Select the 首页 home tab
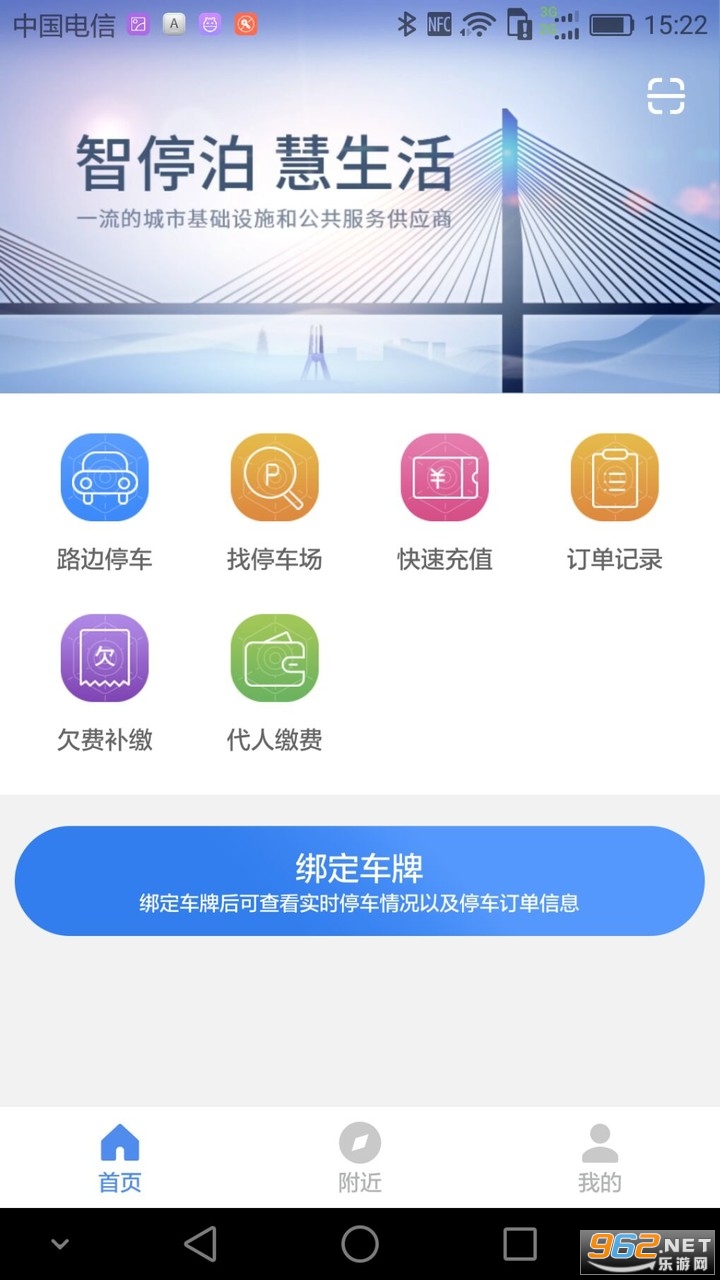This screenshot has height=1280, width=720. point(120,1157)
